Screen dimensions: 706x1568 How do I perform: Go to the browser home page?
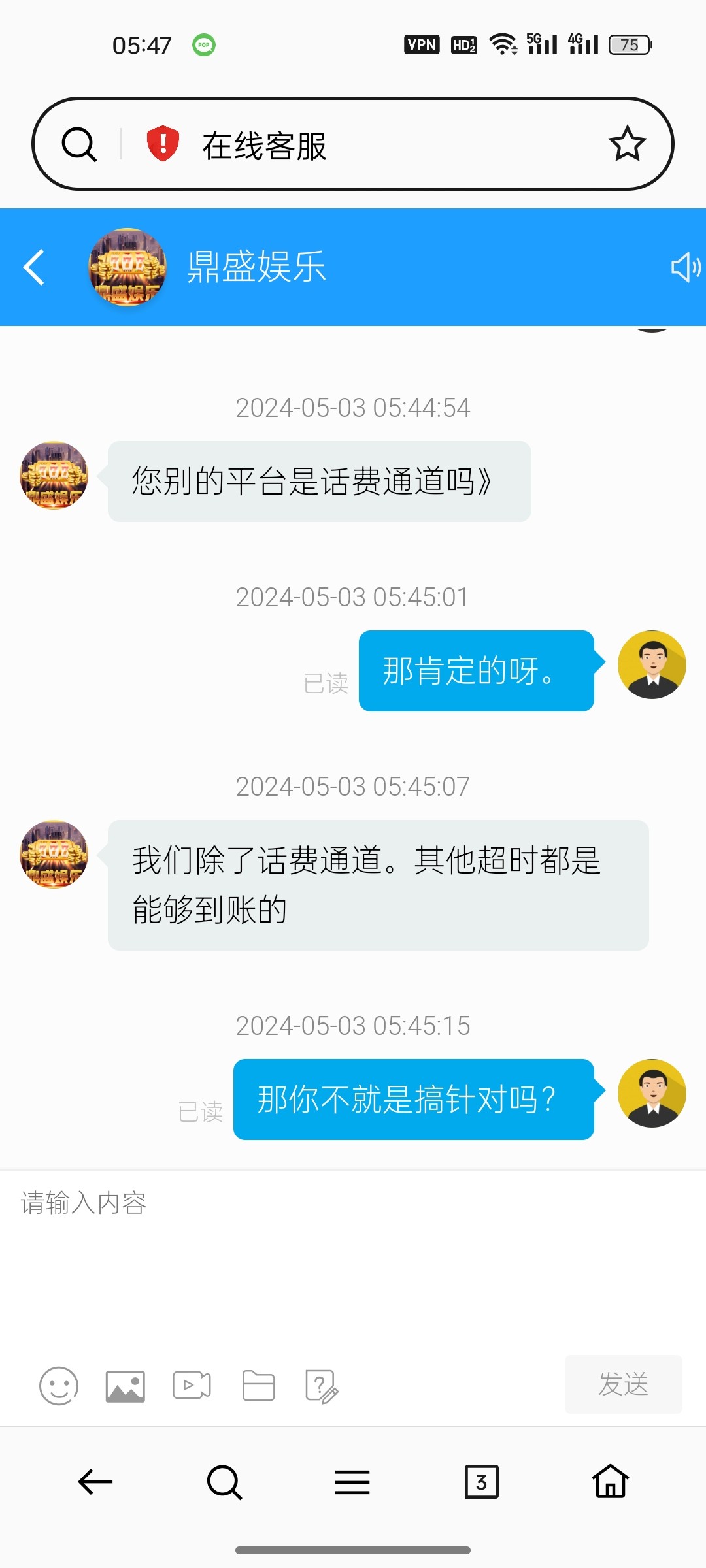(611, 1482)
